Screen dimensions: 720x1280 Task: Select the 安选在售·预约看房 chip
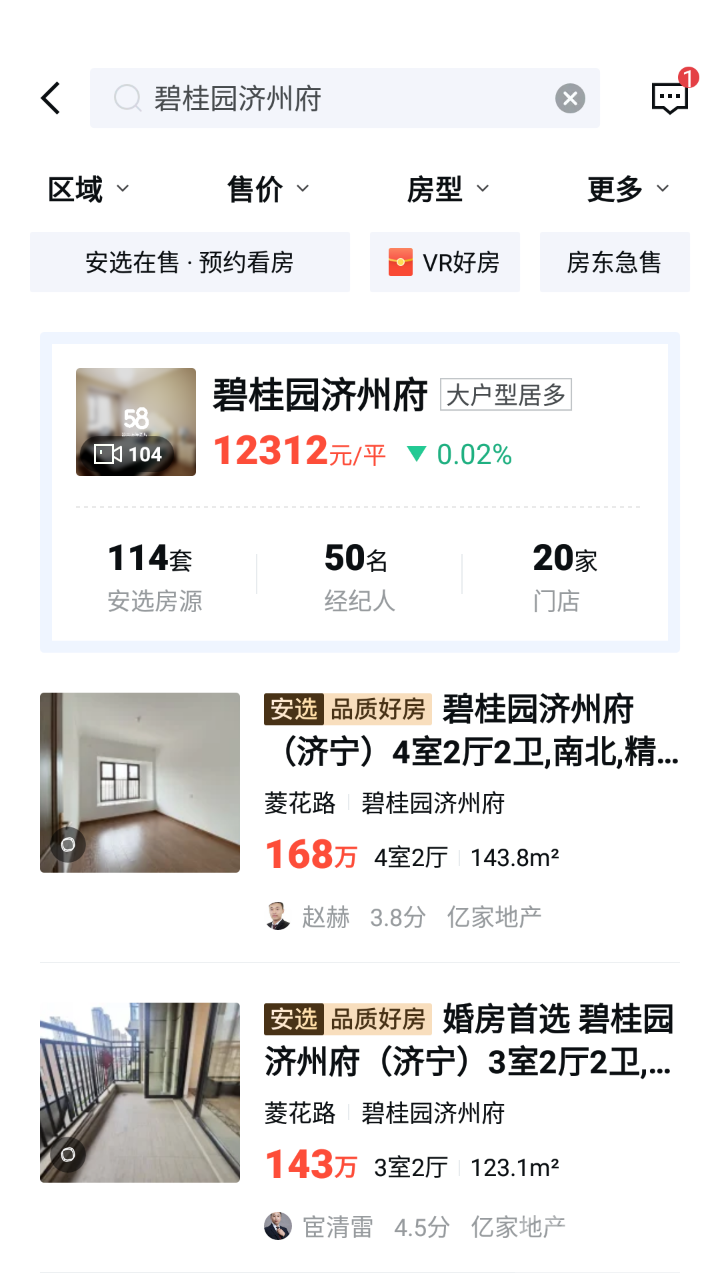[x=190, y=262]
